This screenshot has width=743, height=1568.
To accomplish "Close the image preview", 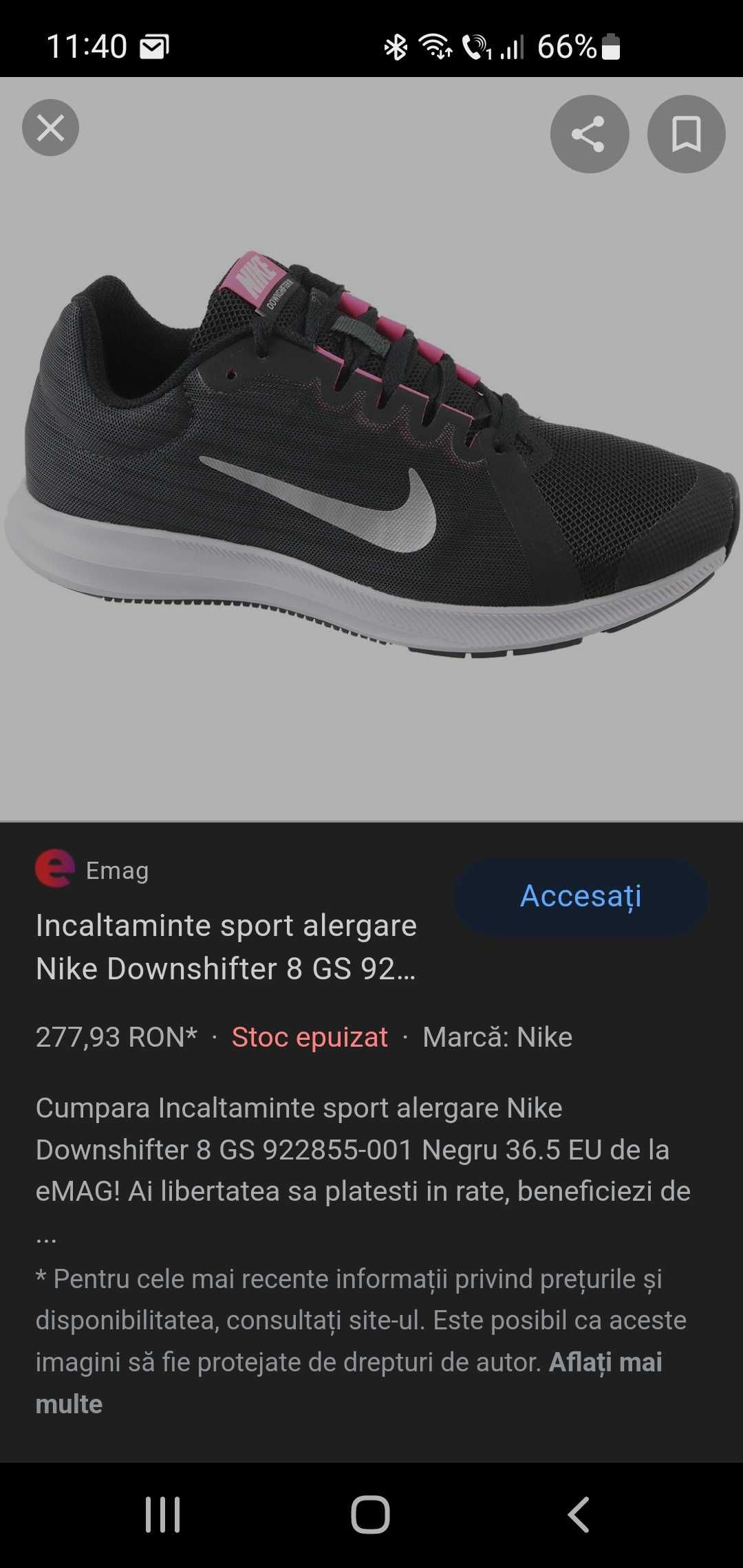I will pos(50,128).
